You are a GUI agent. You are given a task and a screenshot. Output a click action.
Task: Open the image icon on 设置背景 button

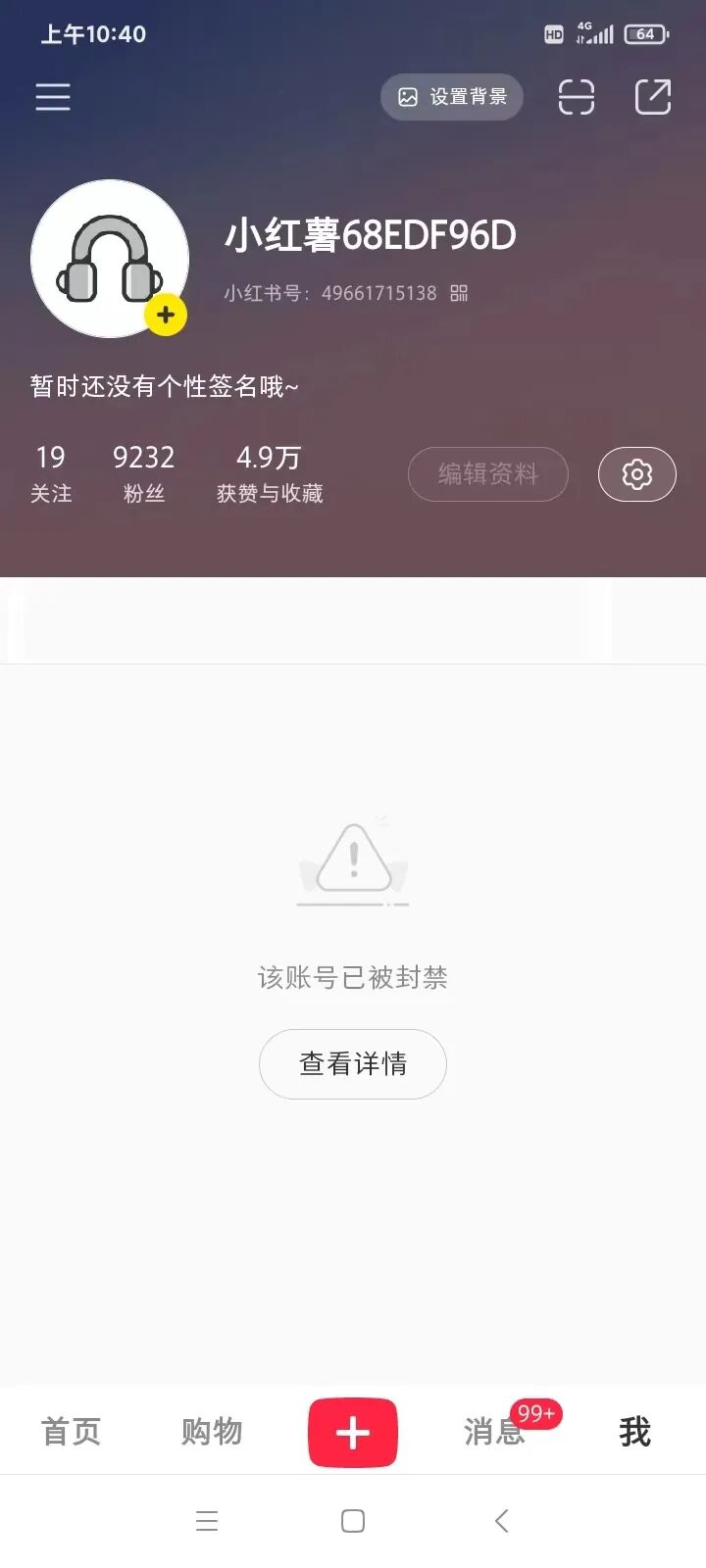[410, 97]
